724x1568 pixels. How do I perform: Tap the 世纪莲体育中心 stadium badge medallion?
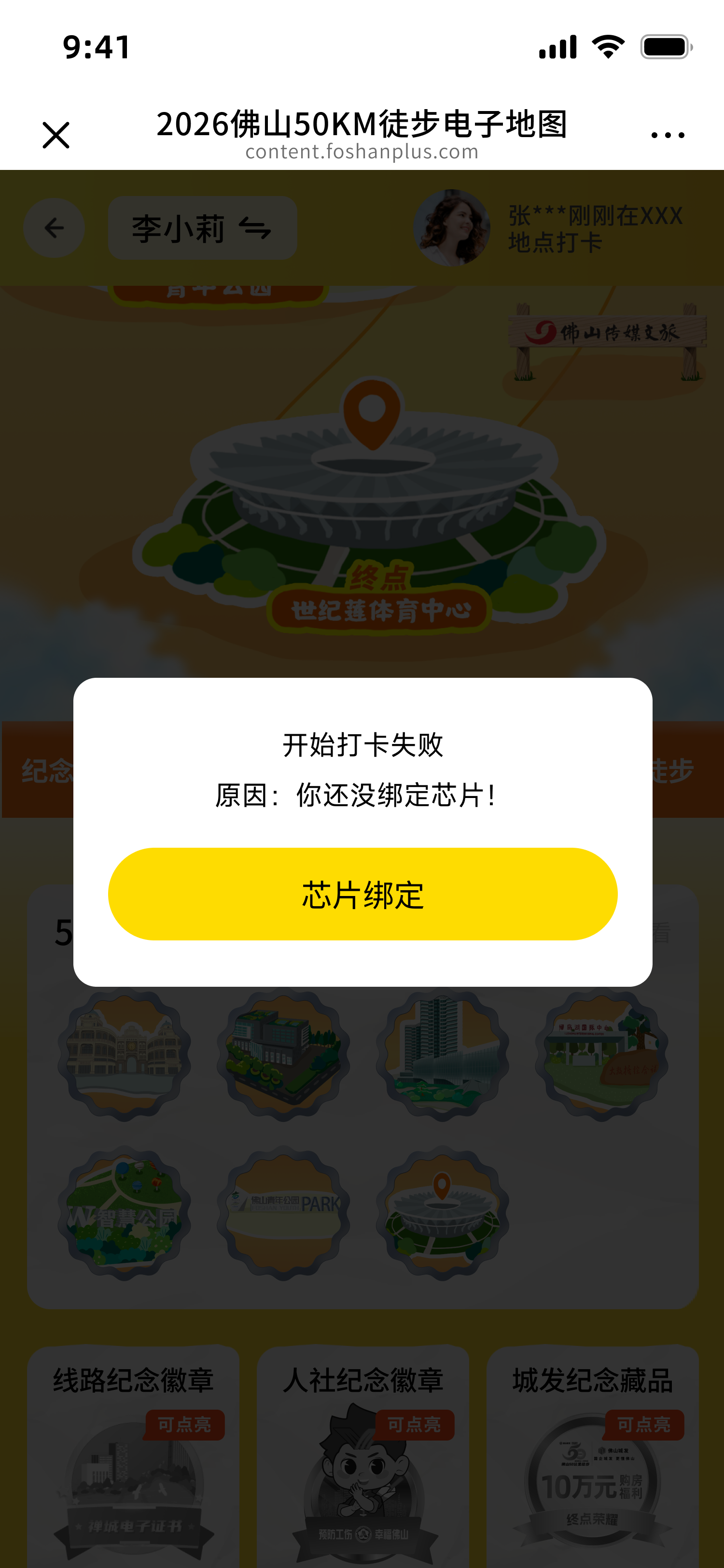click(x=443, y=1214)
